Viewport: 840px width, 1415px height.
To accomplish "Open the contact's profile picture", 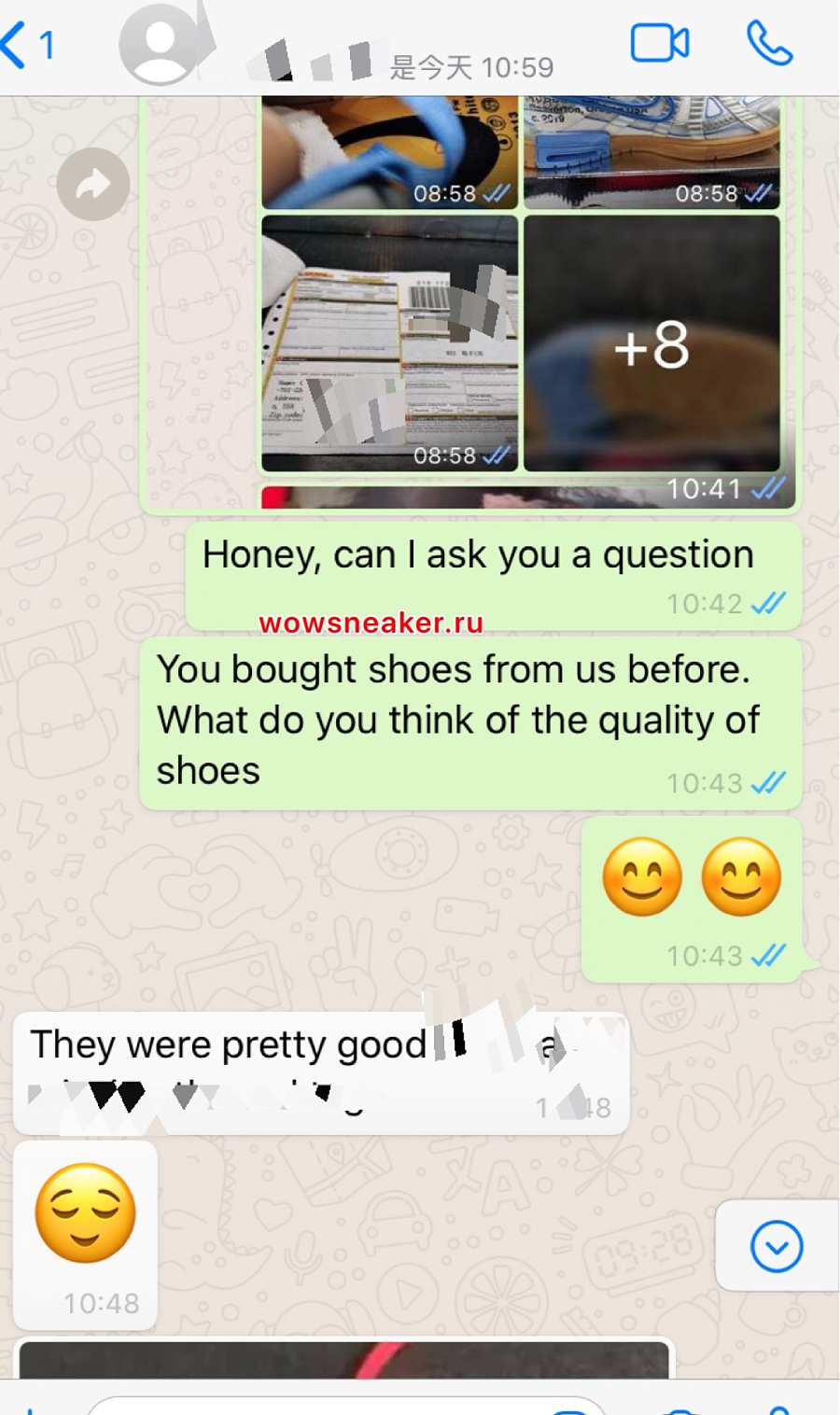I will [162, 45].
